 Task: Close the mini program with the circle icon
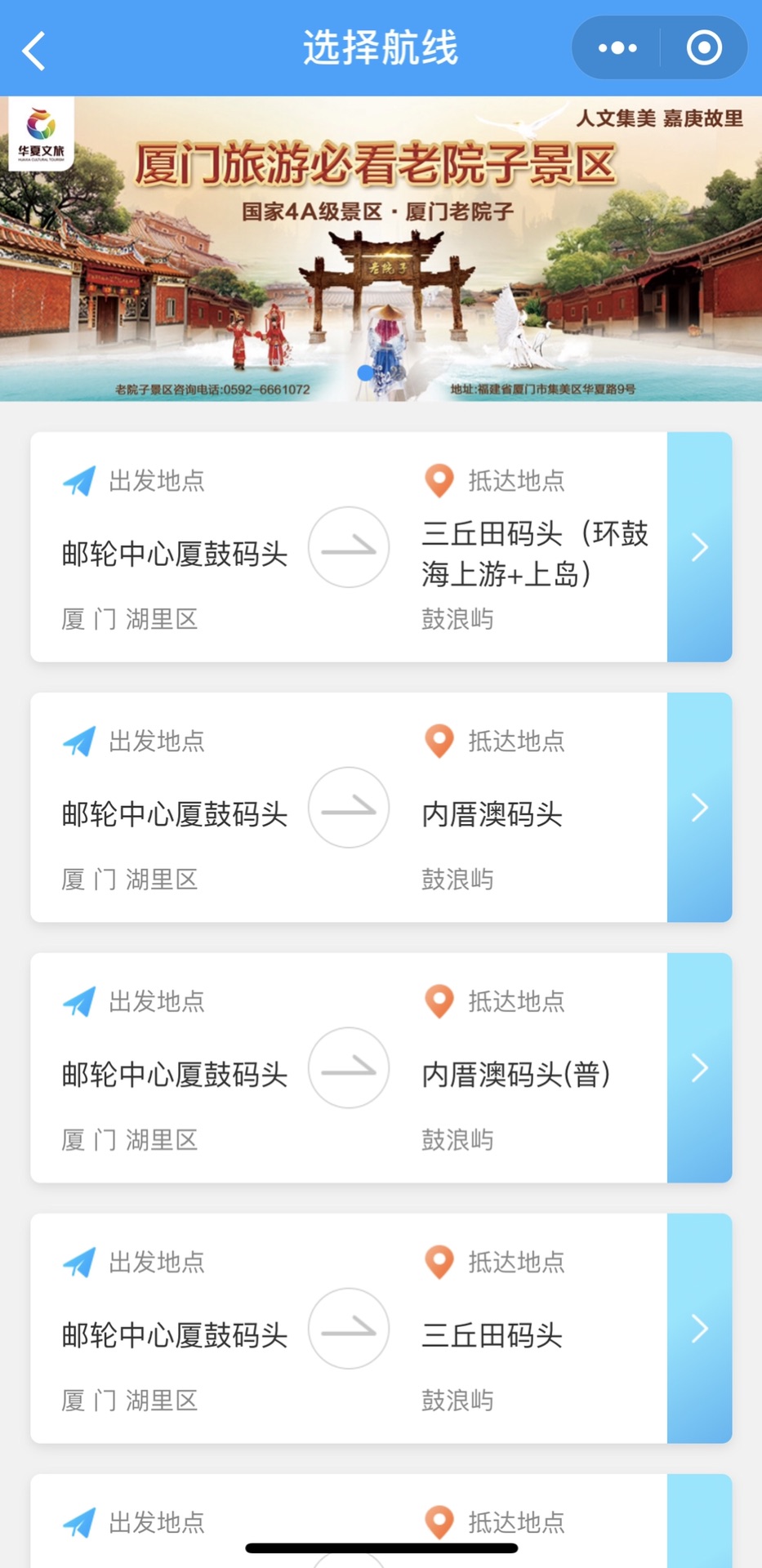(704, 48)
